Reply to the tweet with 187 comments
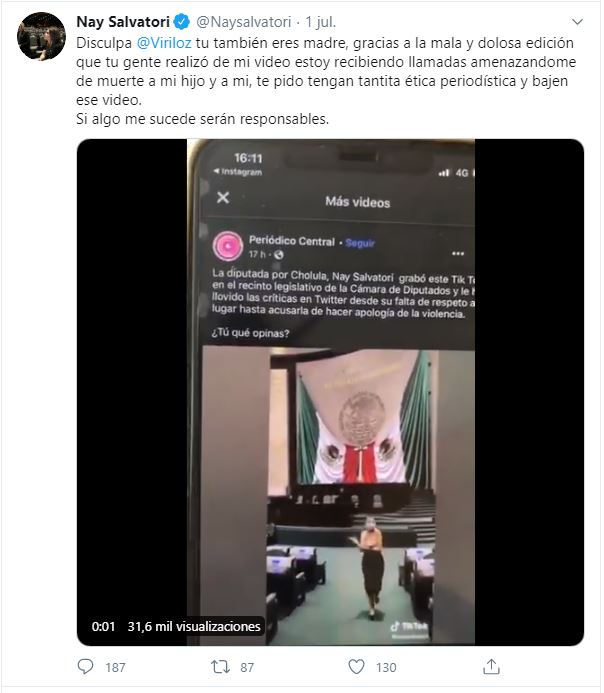 [86, 667]
